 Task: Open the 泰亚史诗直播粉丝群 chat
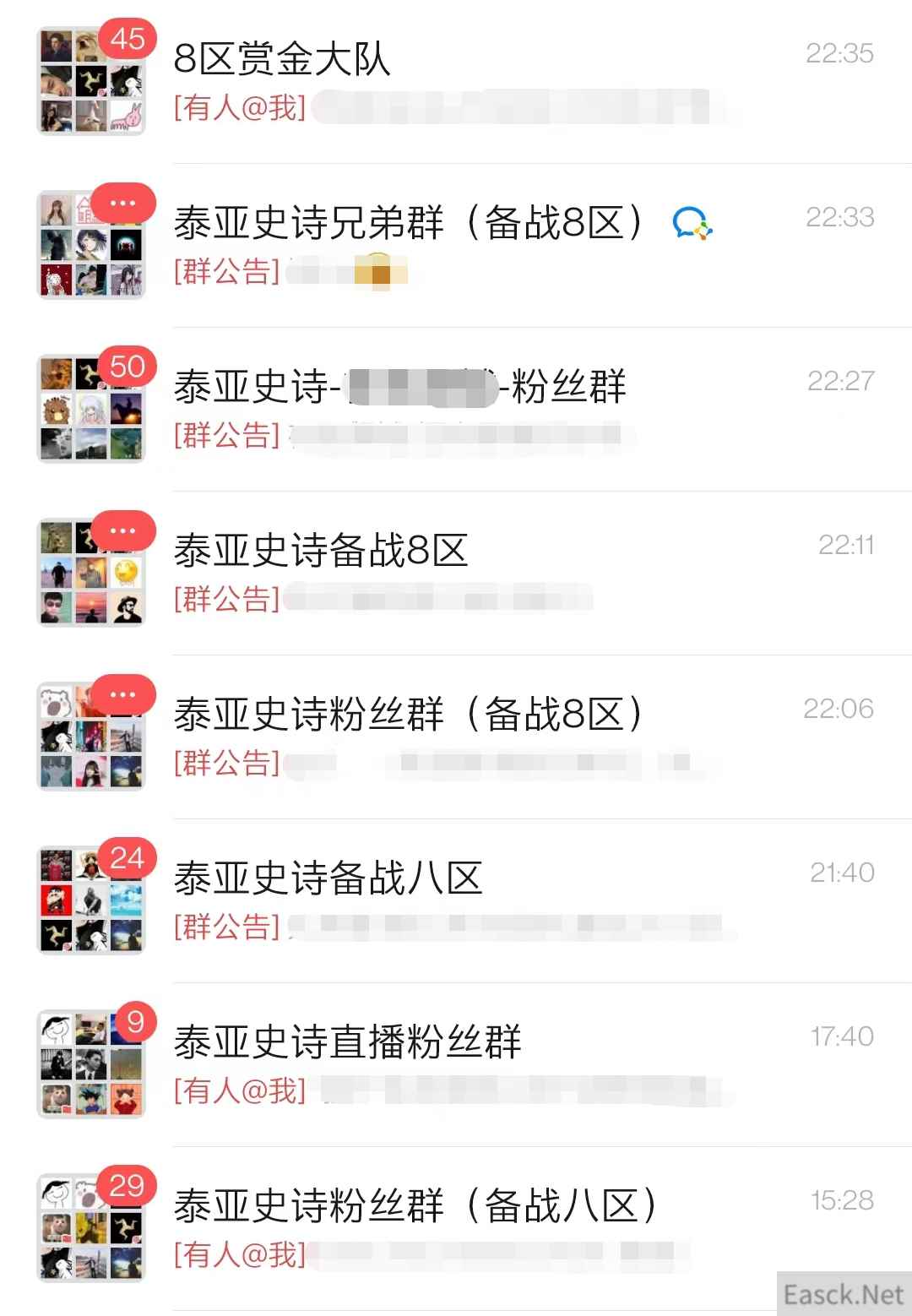(x=456, y=1064)
